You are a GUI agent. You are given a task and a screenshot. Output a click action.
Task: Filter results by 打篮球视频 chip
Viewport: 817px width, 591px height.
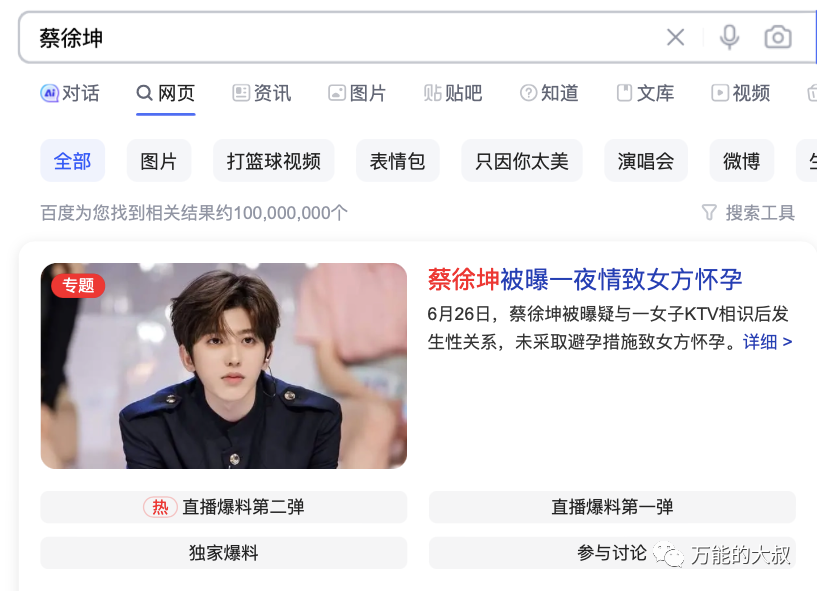(x=274, y=161)
